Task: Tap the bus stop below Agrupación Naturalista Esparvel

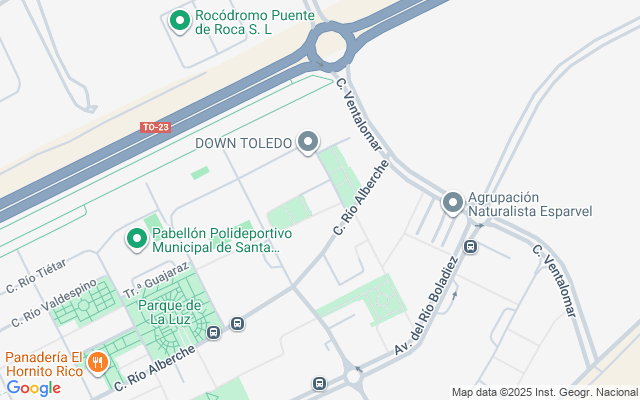Action: [x=470, y=246]
